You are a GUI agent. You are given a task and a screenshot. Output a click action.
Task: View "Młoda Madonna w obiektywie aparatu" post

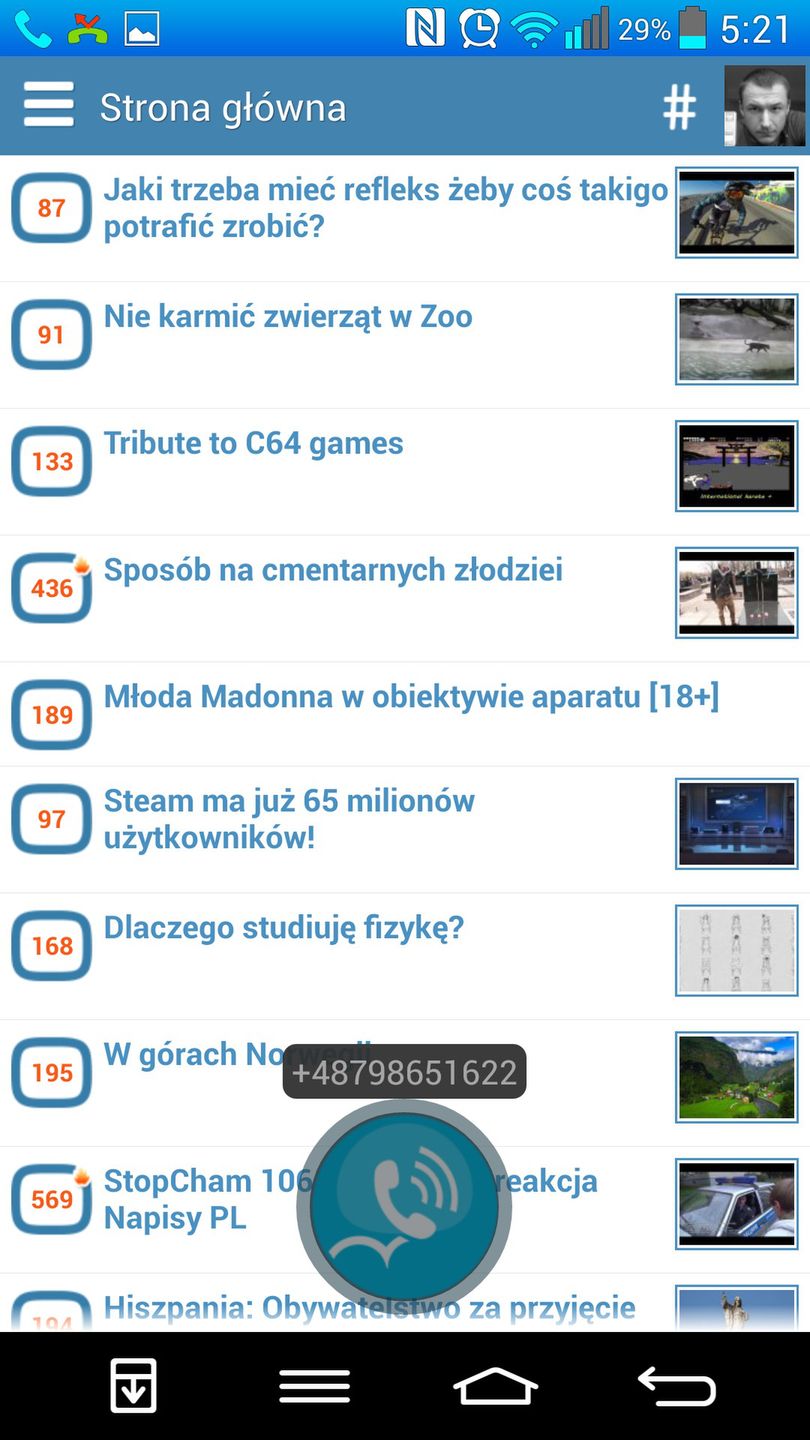pos(411,697)
